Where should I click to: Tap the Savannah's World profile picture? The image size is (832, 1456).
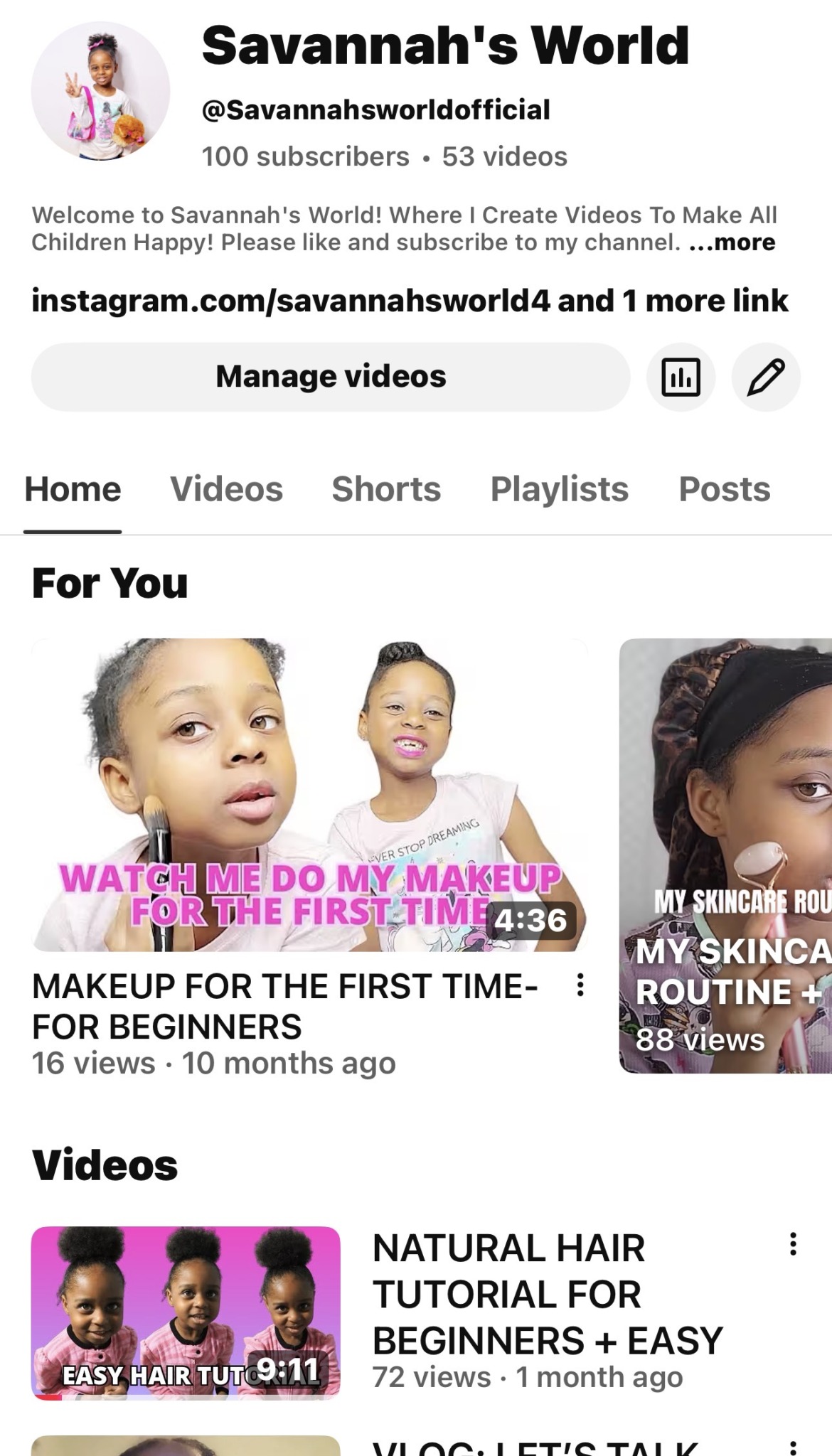coord(100,91)
